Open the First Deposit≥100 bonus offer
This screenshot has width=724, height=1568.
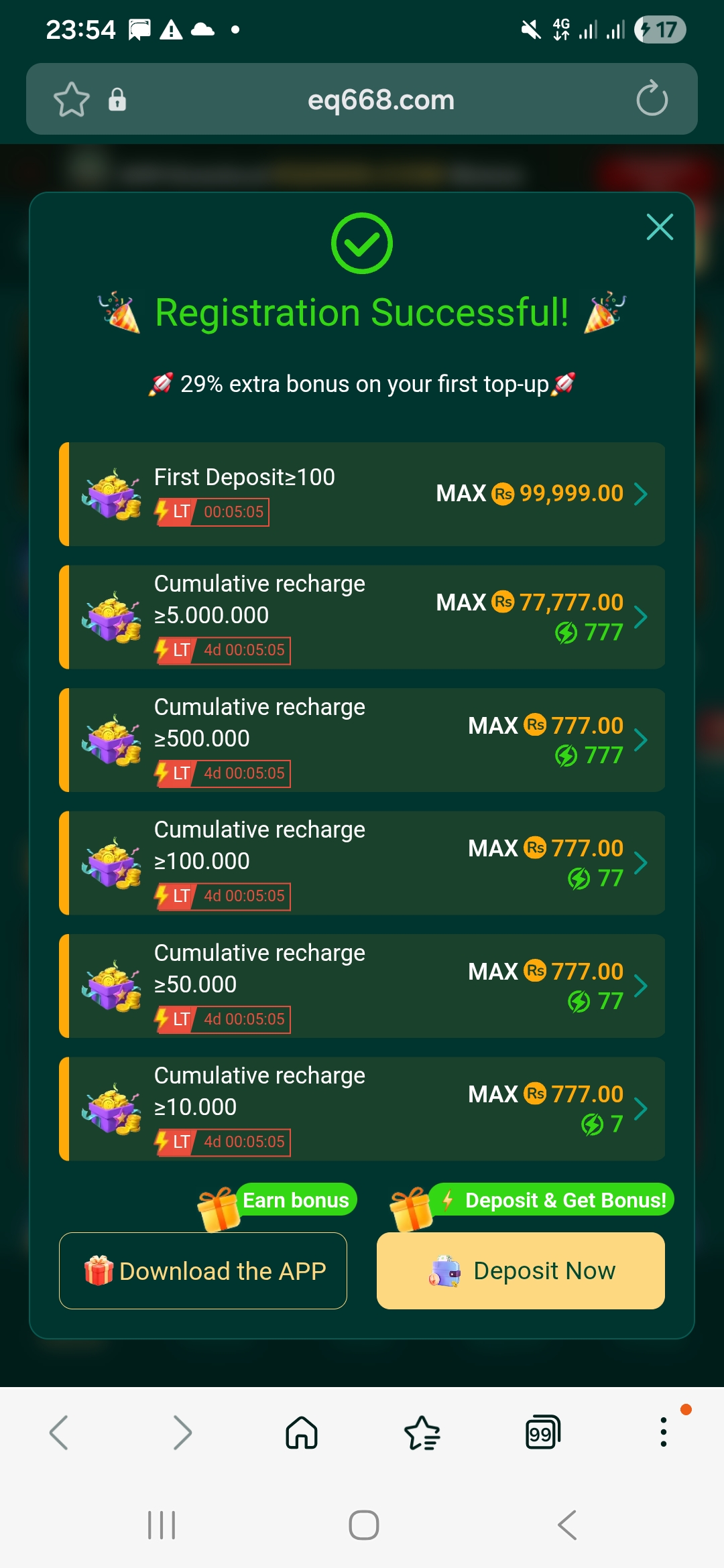[x=362, y=494]
